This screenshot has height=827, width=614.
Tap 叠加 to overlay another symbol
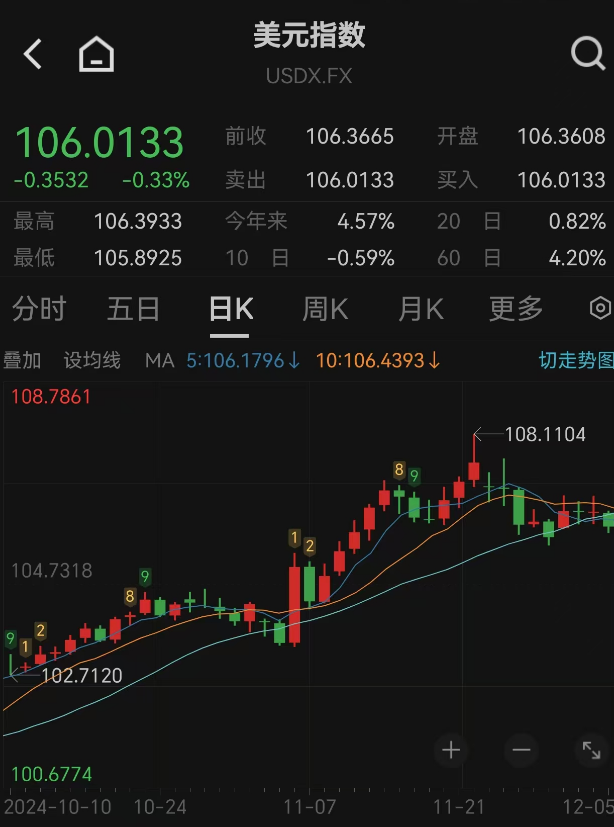tap(22, 360)
